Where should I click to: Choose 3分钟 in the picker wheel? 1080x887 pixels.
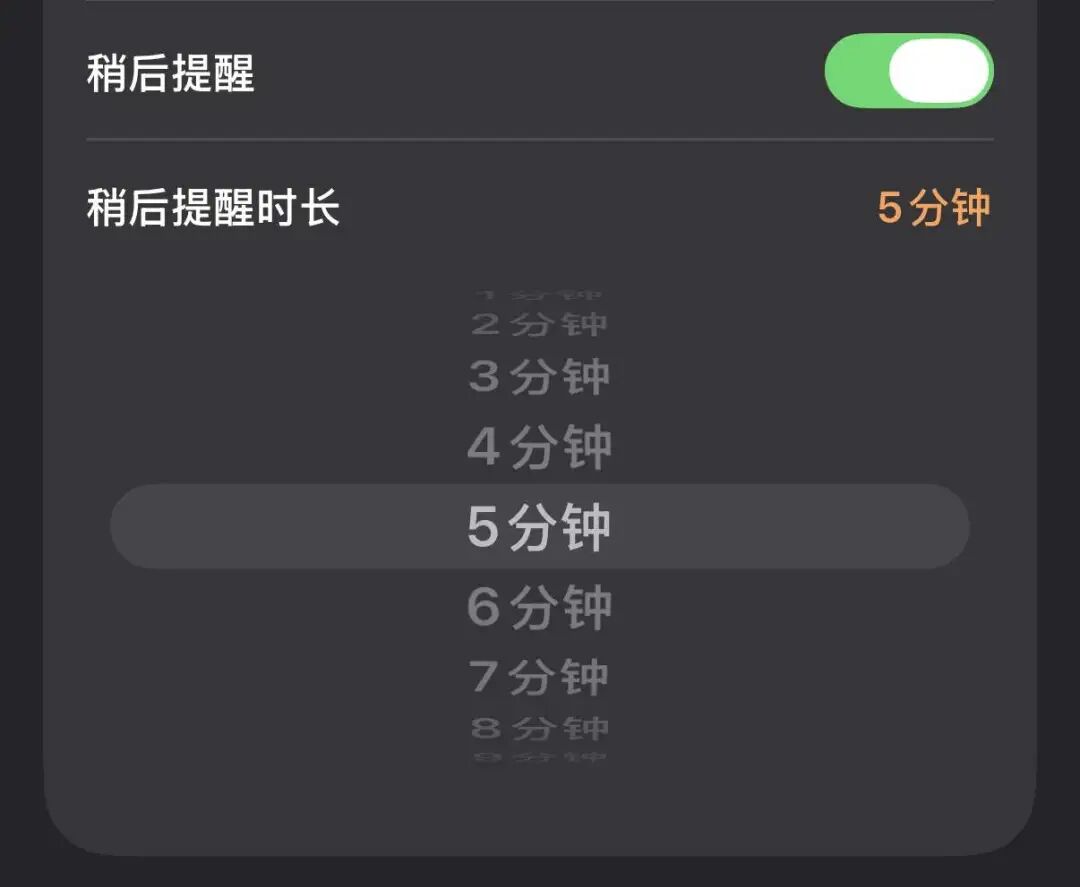pos(539,377)
